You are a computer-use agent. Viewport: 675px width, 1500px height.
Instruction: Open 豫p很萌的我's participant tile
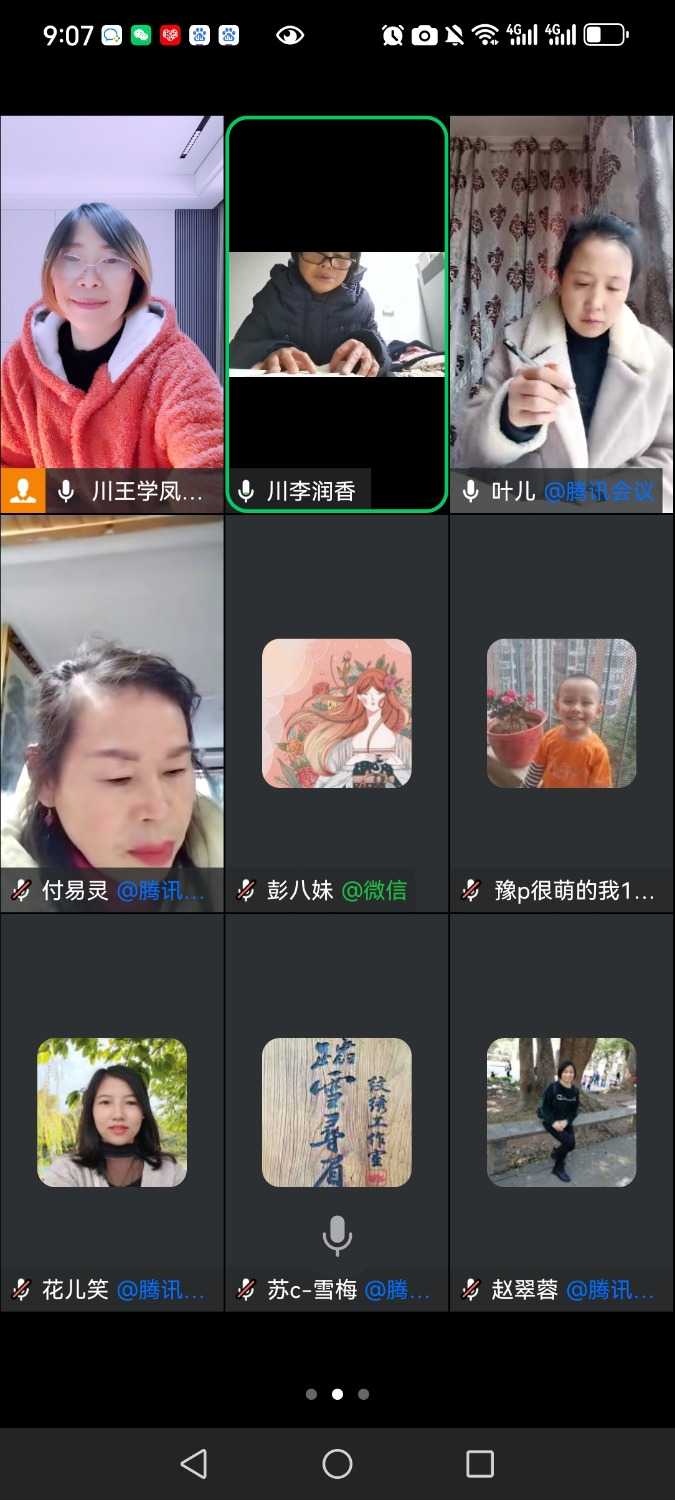tap(561, 712)
